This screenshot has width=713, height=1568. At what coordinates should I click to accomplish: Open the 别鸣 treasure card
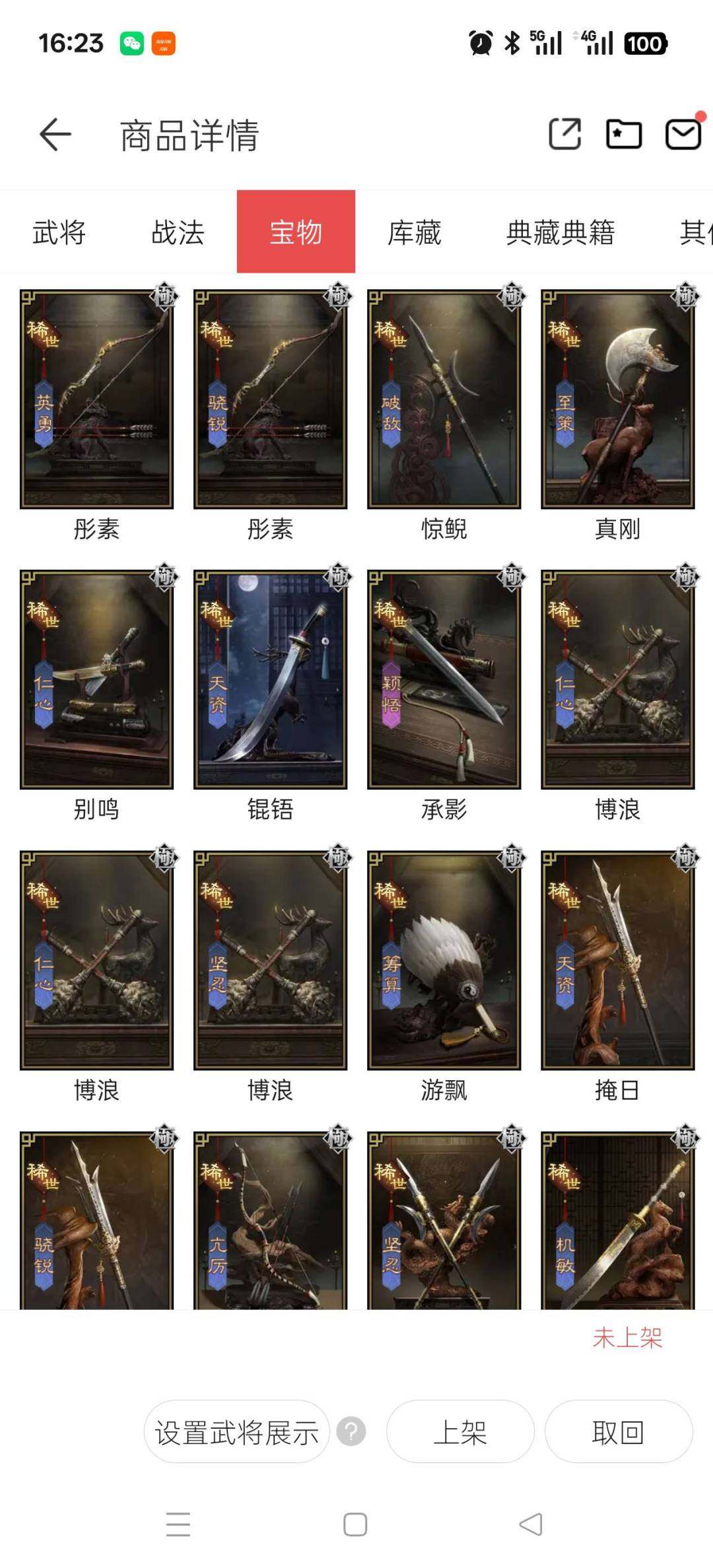pyautogui.click(x=96, y=680)
